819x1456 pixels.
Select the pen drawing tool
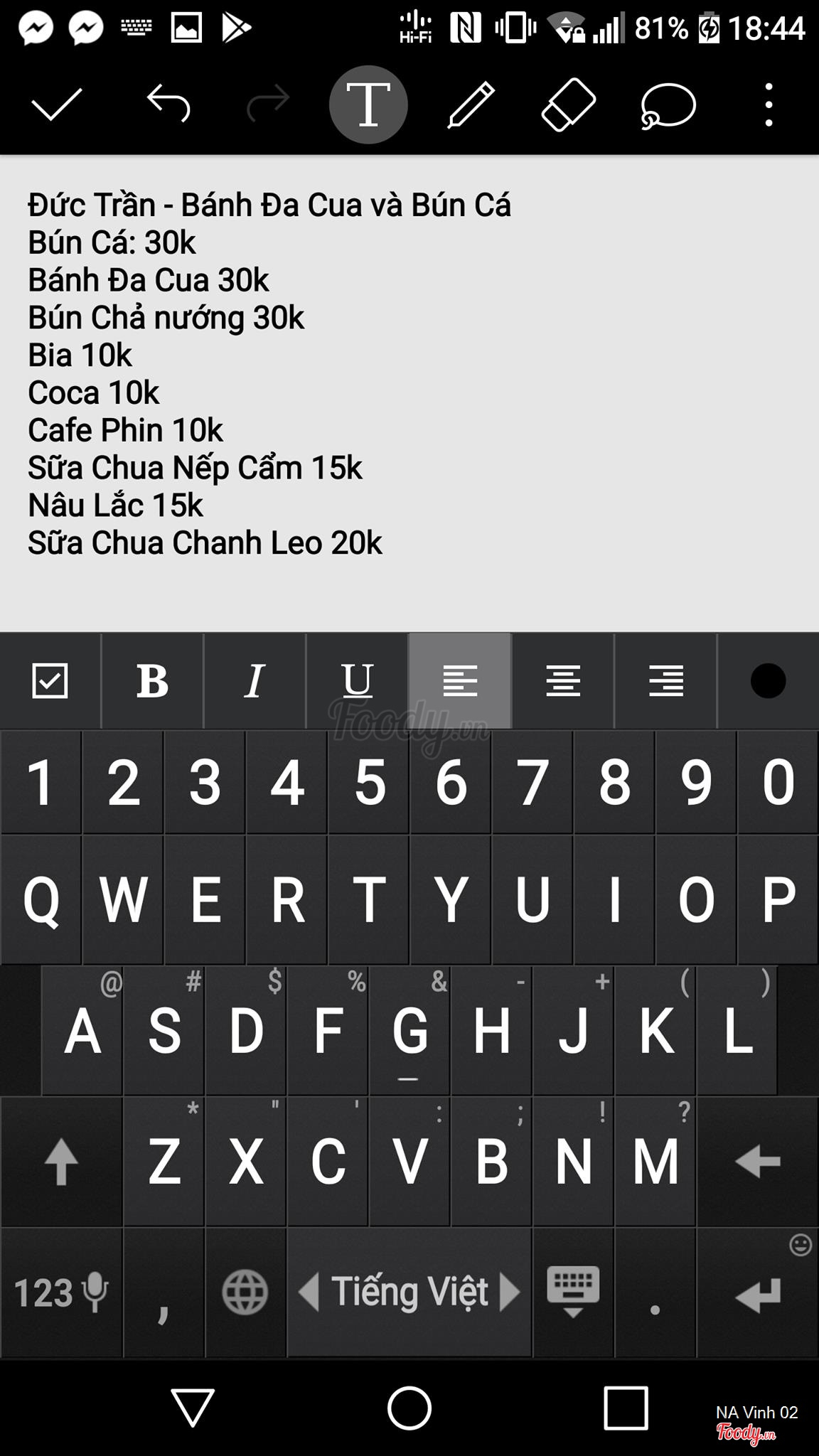coord(470,105)
